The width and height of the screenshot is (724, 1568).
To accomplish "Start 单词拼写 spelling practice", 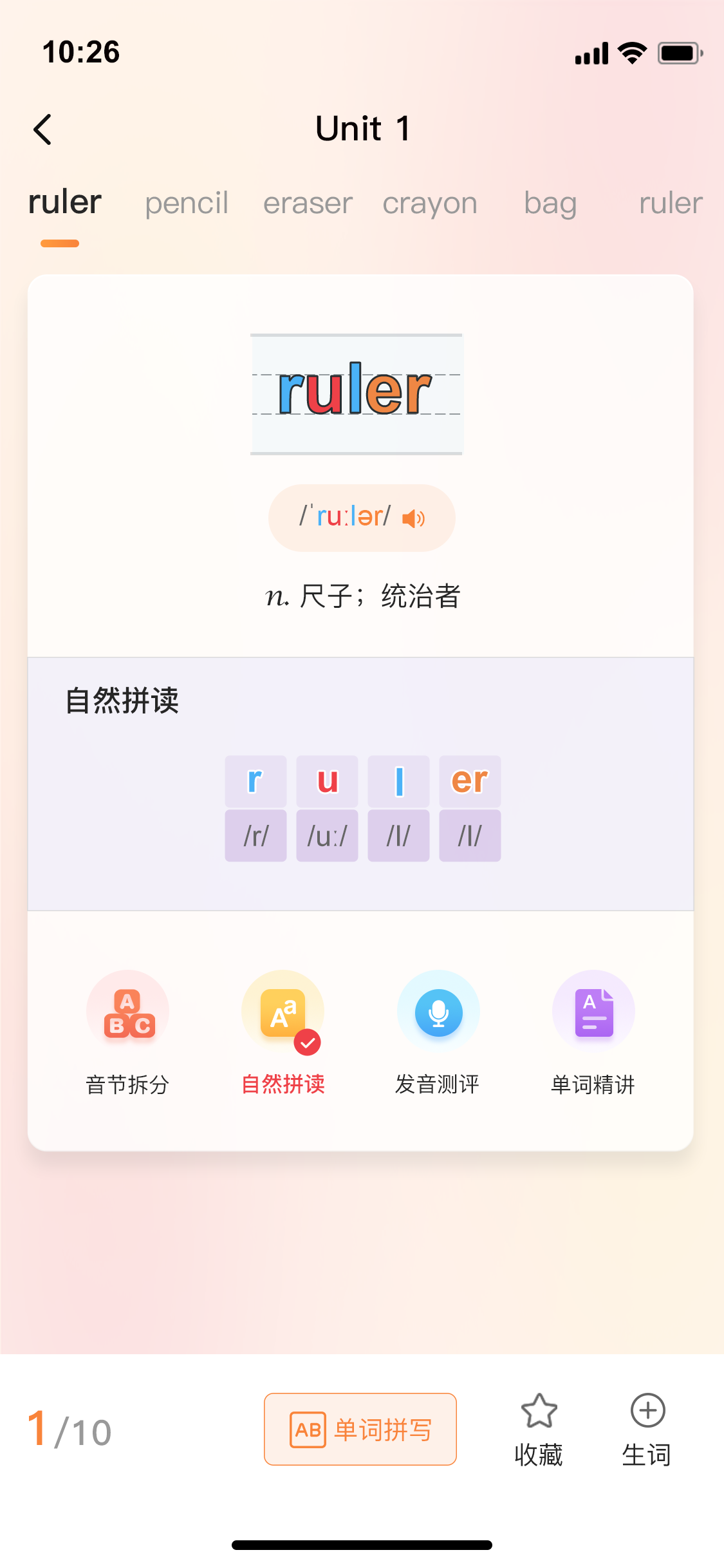I will [x=360, y=1429].
